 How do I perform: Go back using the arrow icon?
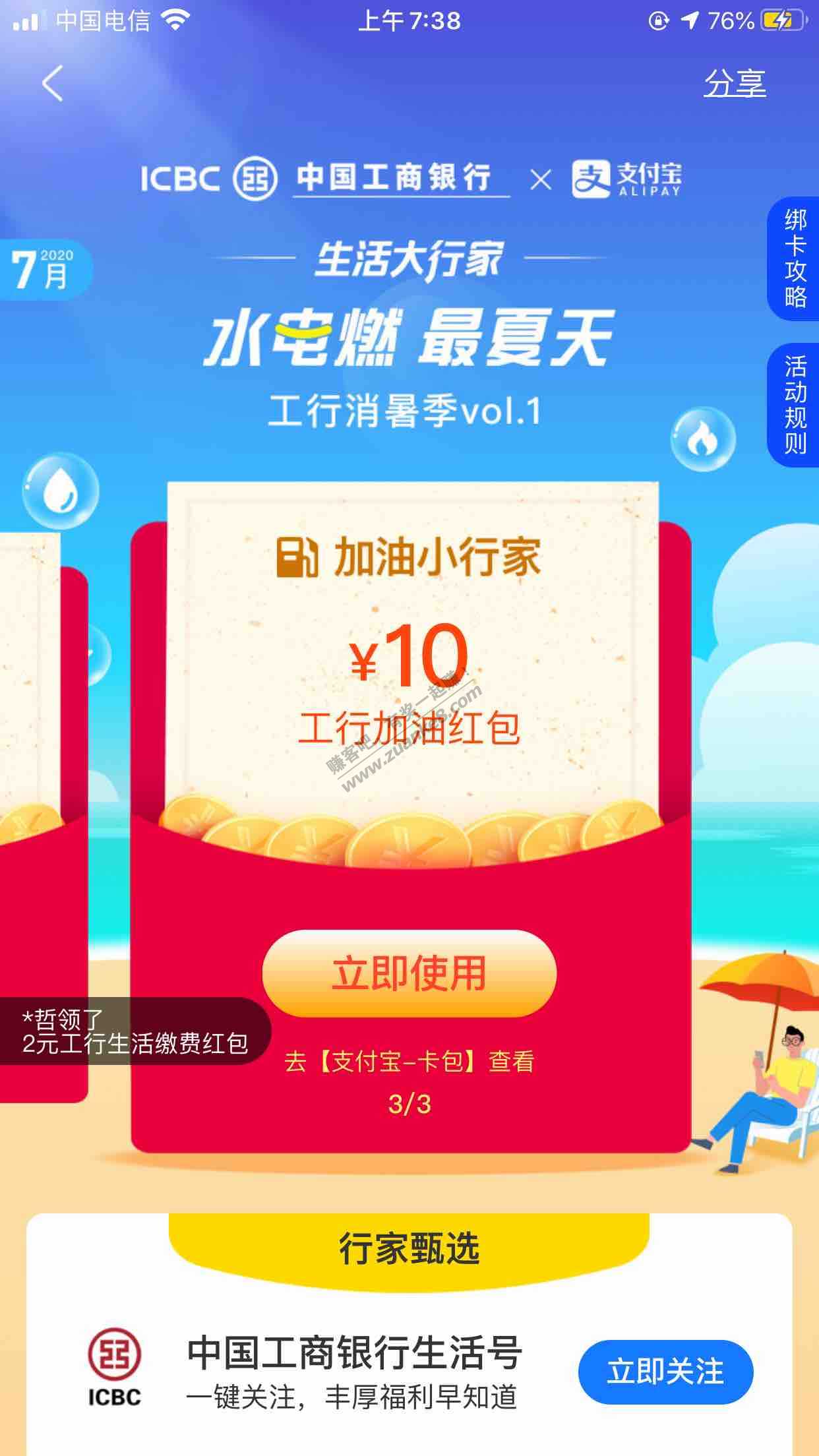click(53, 84)
